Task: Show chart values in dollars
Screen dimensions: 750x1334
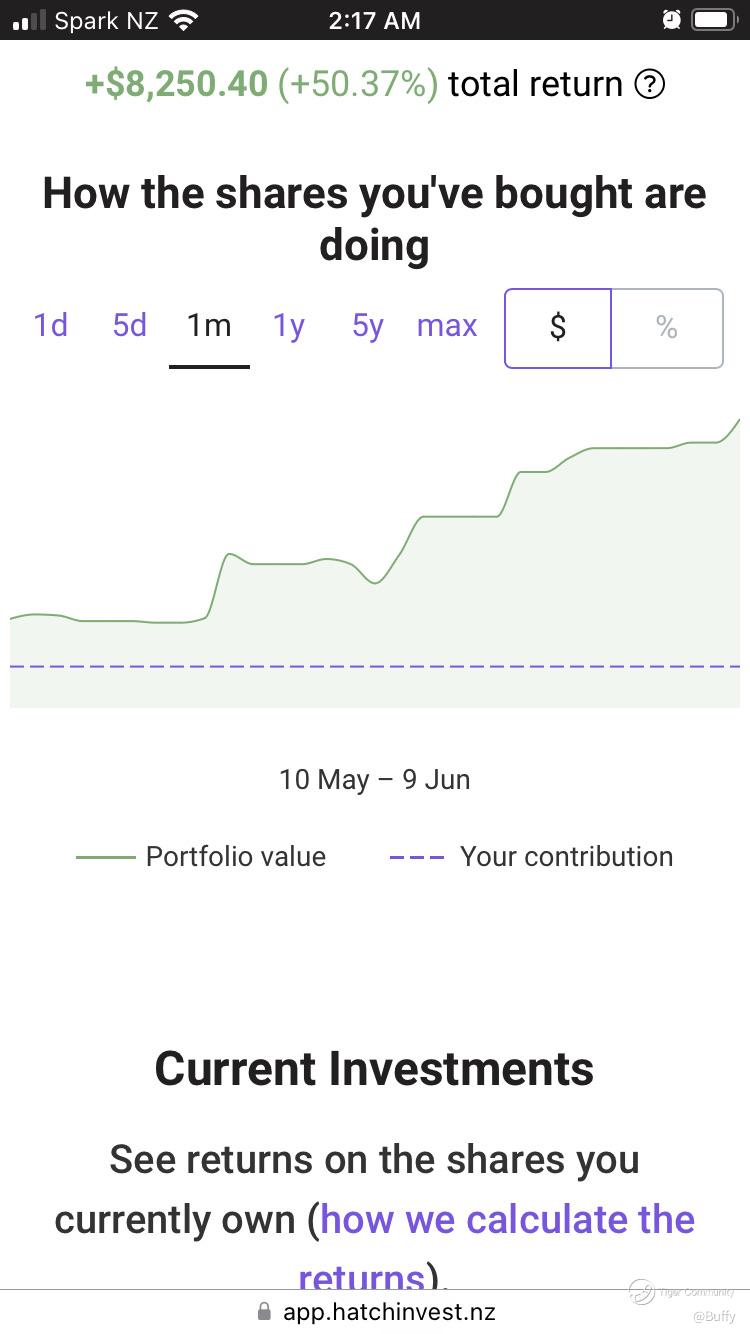Action: point(558,328)
